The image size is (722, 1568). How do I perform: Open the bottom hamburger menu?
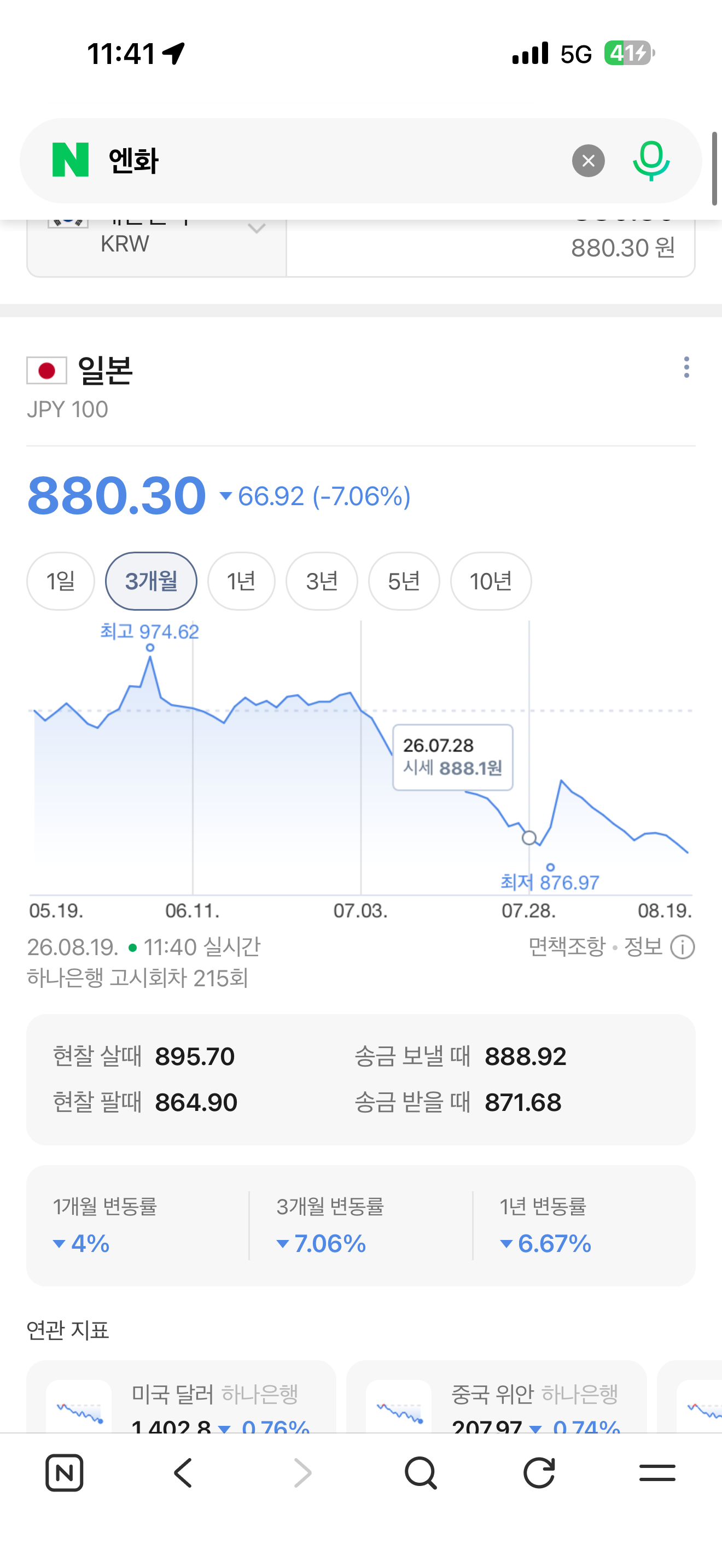pos(657,1473)
